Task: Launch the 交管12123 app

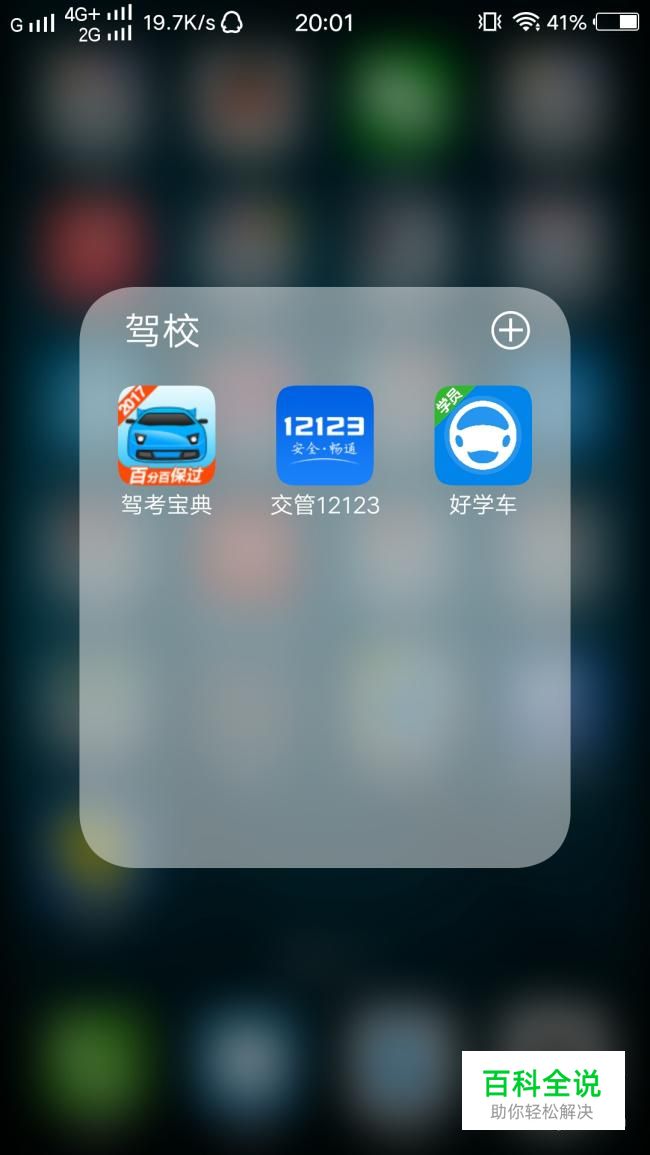Action: point(324,435)
